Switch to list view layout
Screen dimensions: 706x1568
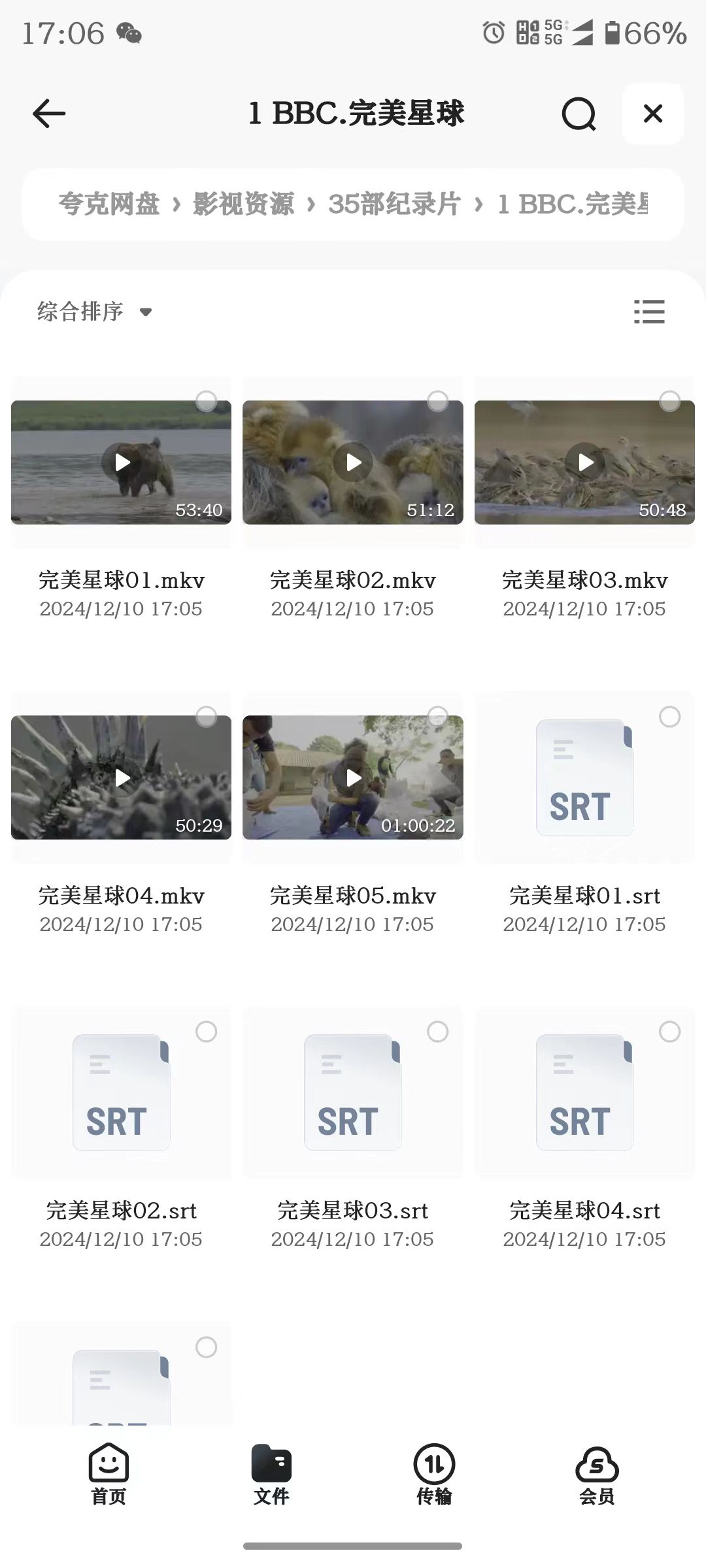(650, 312)
